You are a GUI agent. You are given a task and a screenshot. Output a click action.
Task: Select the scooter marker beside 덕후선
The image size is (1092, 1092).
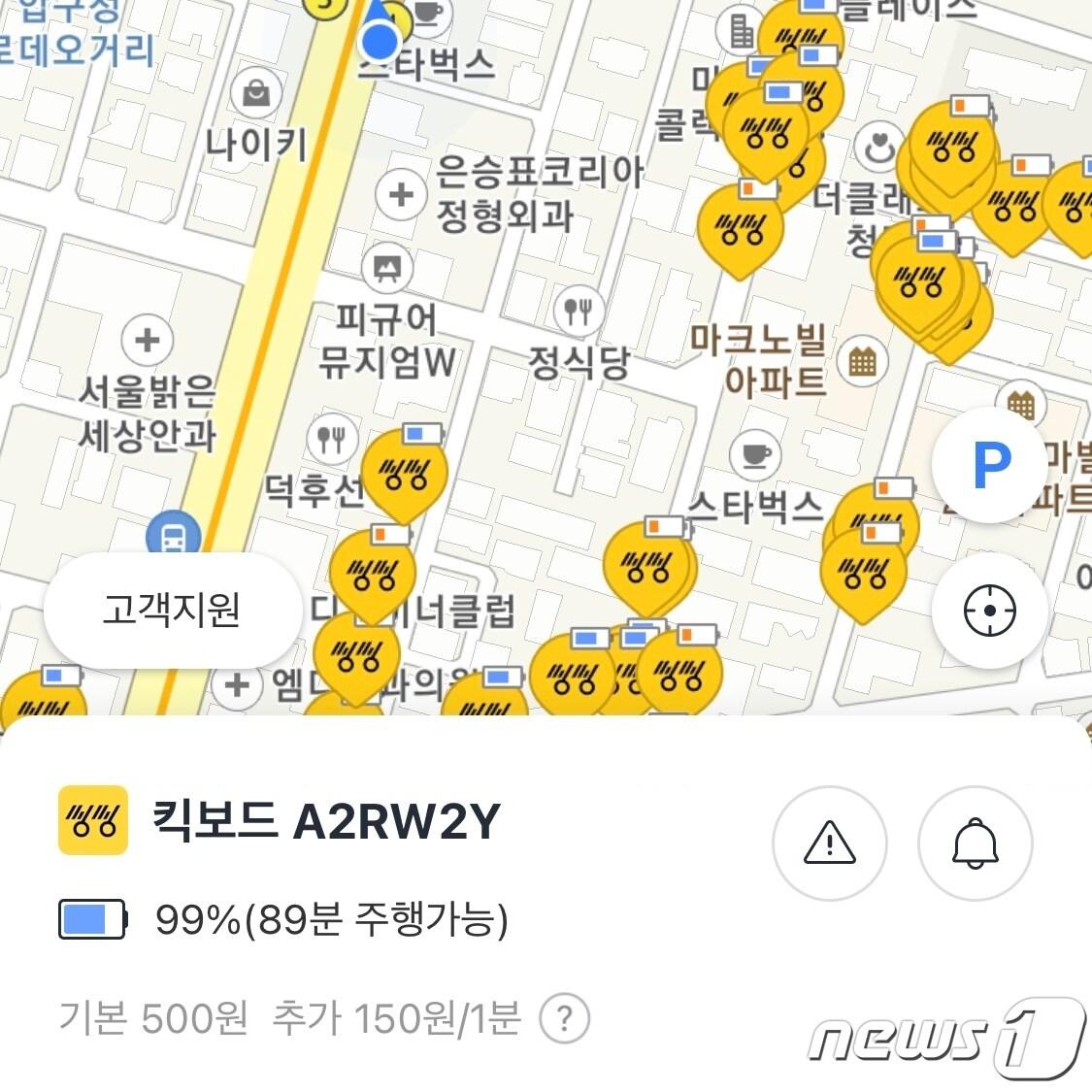point(404,475)
